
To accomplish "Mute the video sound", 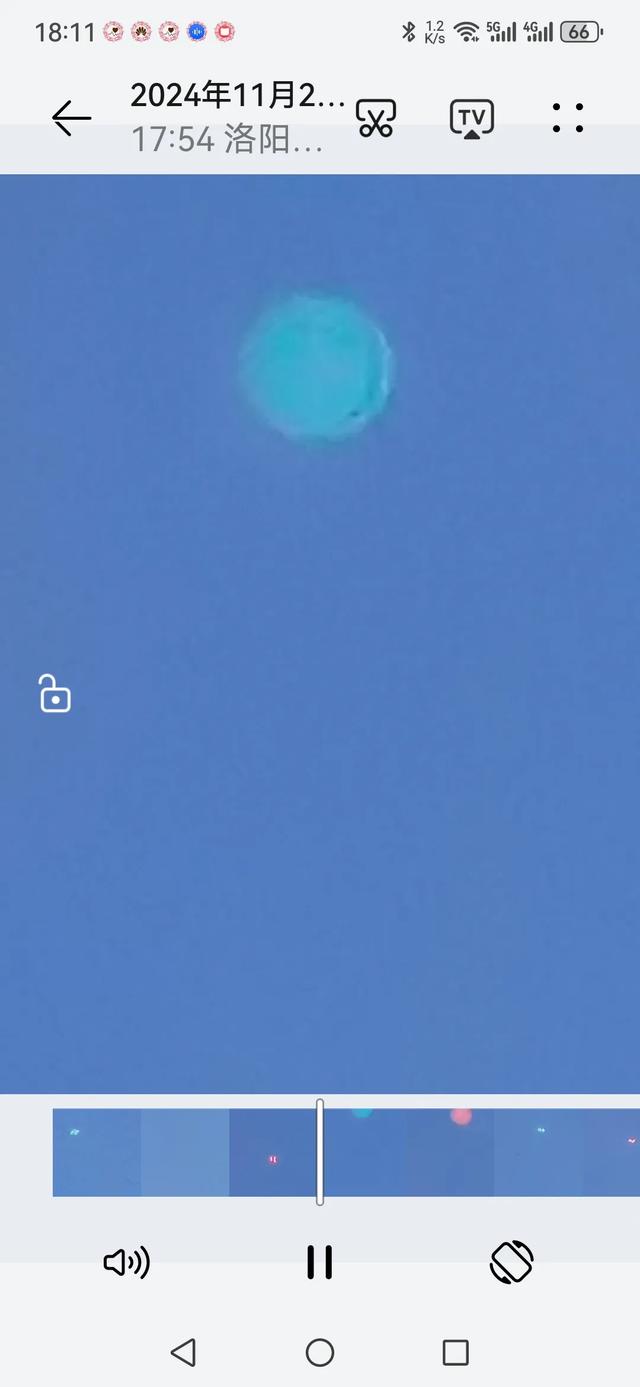I will 126,1262.
